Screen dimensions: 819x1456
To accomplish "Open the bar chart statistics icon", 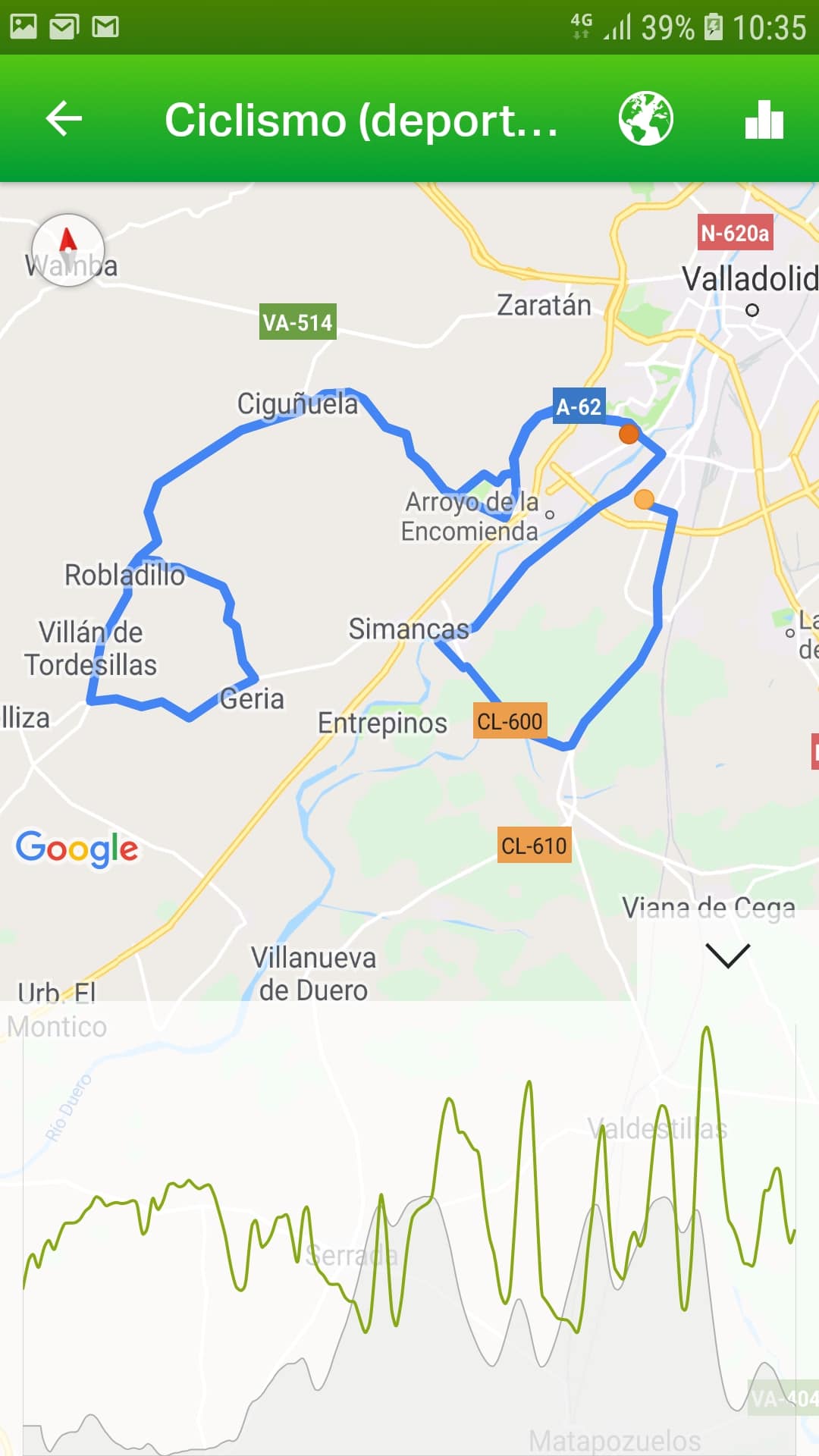I will [x=764, y=120].
